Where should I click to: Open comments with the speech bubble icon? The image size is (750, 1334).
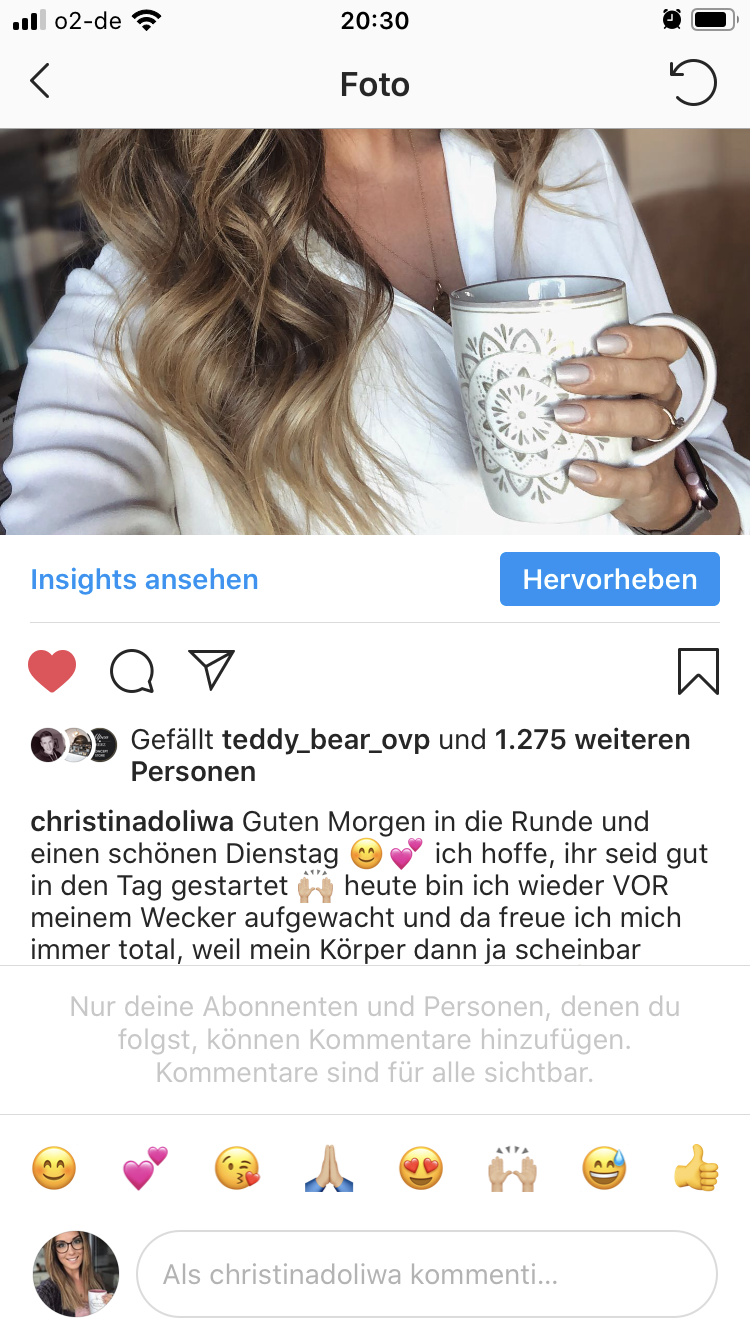tap(132, 671)
